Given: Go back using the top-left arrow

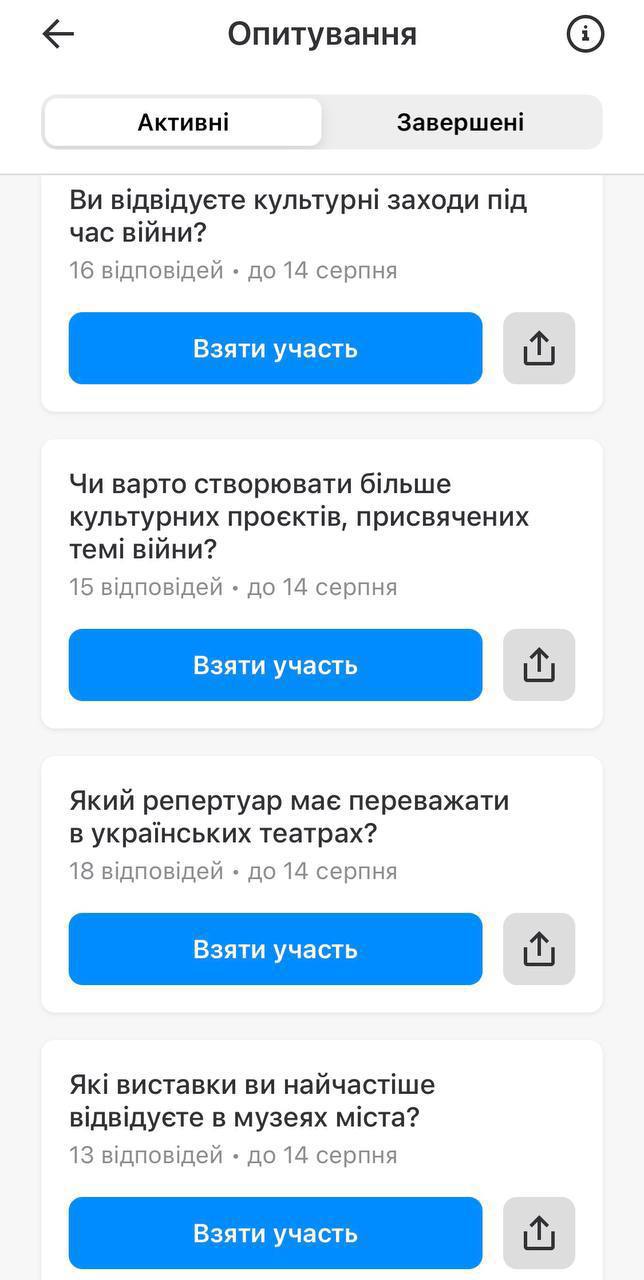Looking at the screenshot, I should tap(58, 34).
